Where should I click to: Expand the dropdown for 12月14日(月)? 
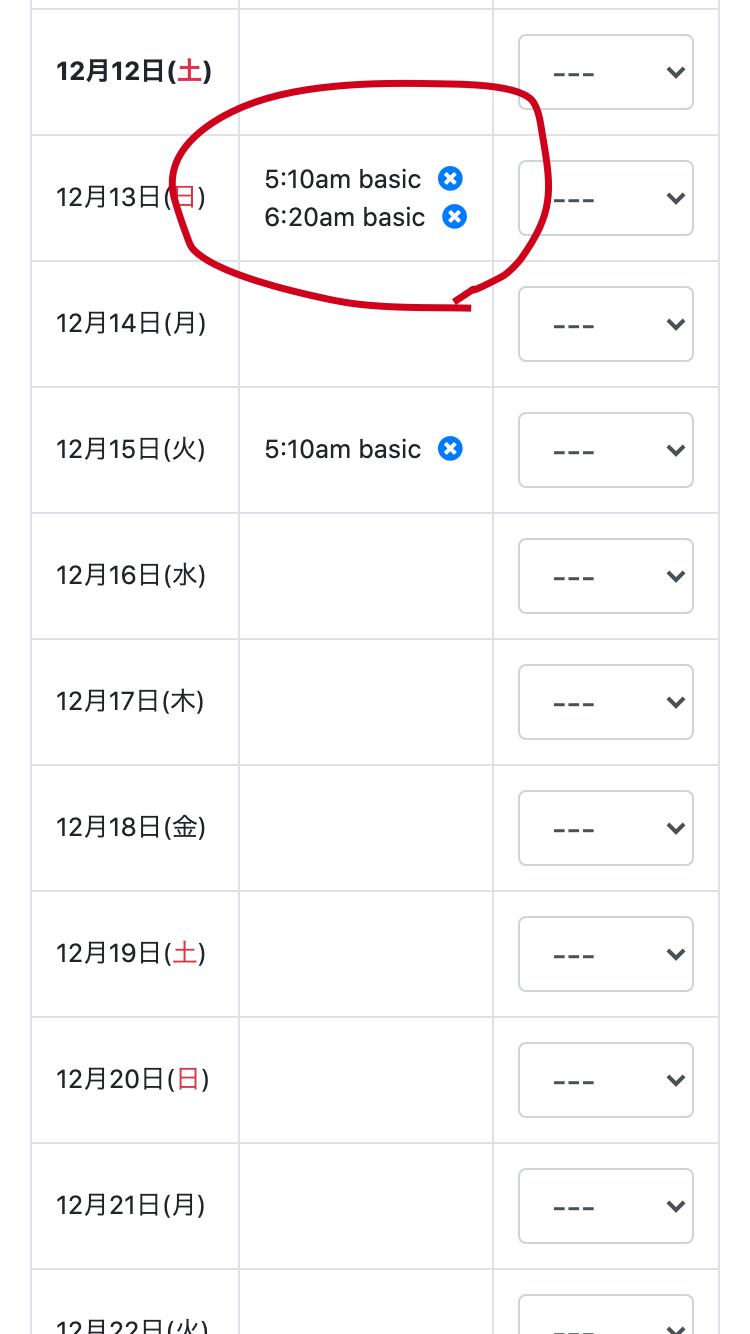[x=606, y=324]
